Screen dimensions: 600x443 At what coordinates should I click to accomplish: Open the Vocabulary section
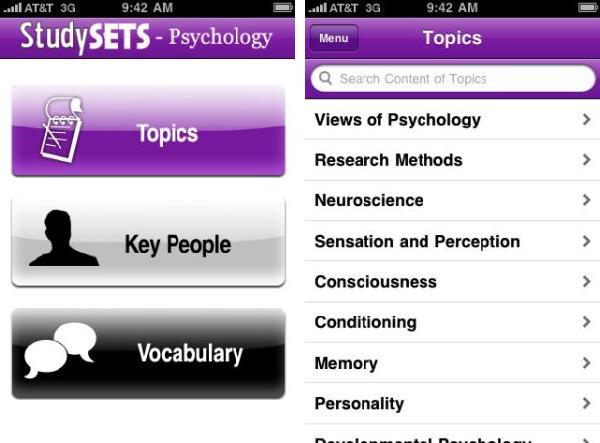[148, 353]
